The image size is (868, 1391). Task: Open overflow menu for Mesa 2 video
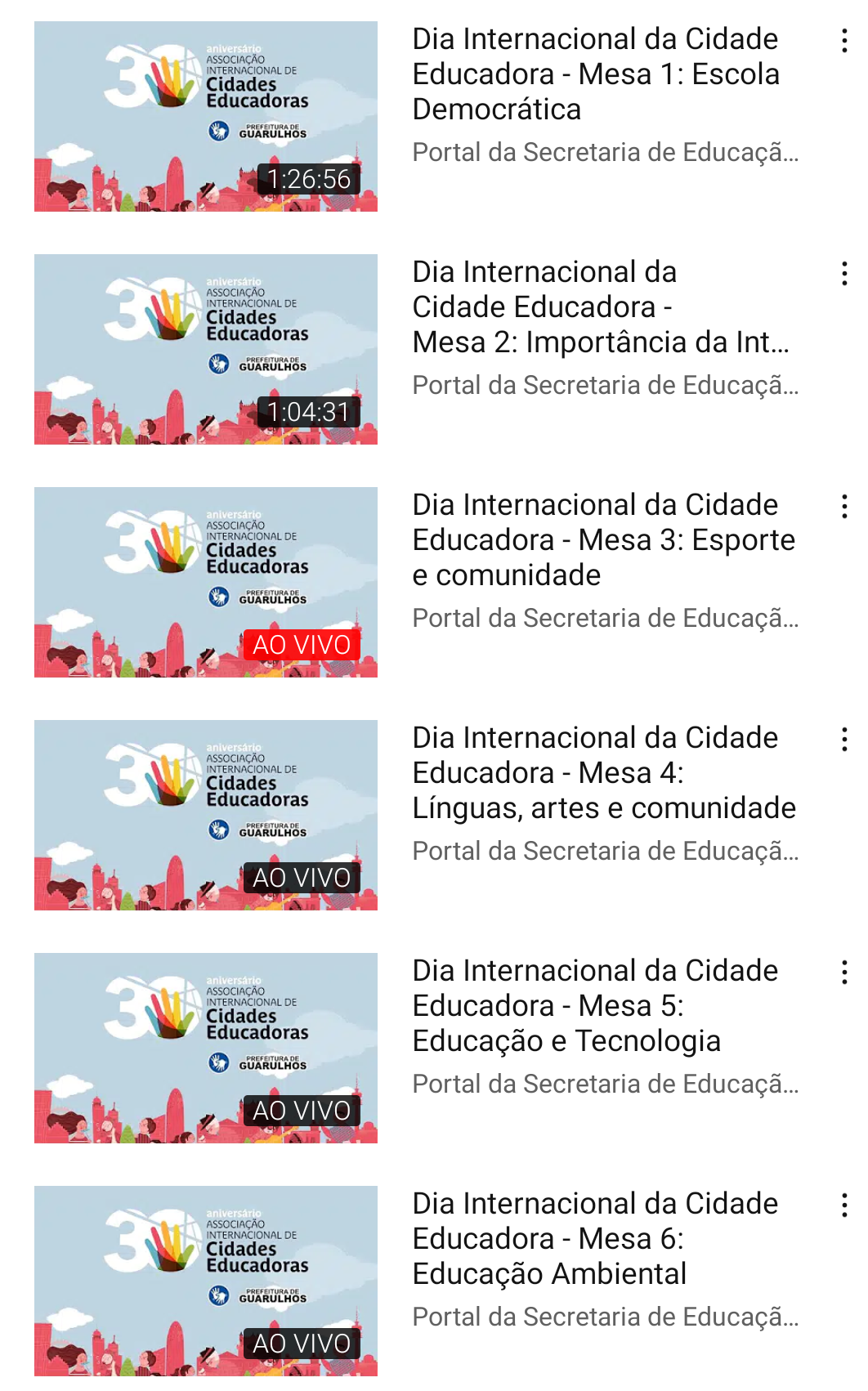pyautogui.click(x=844, y=274)
